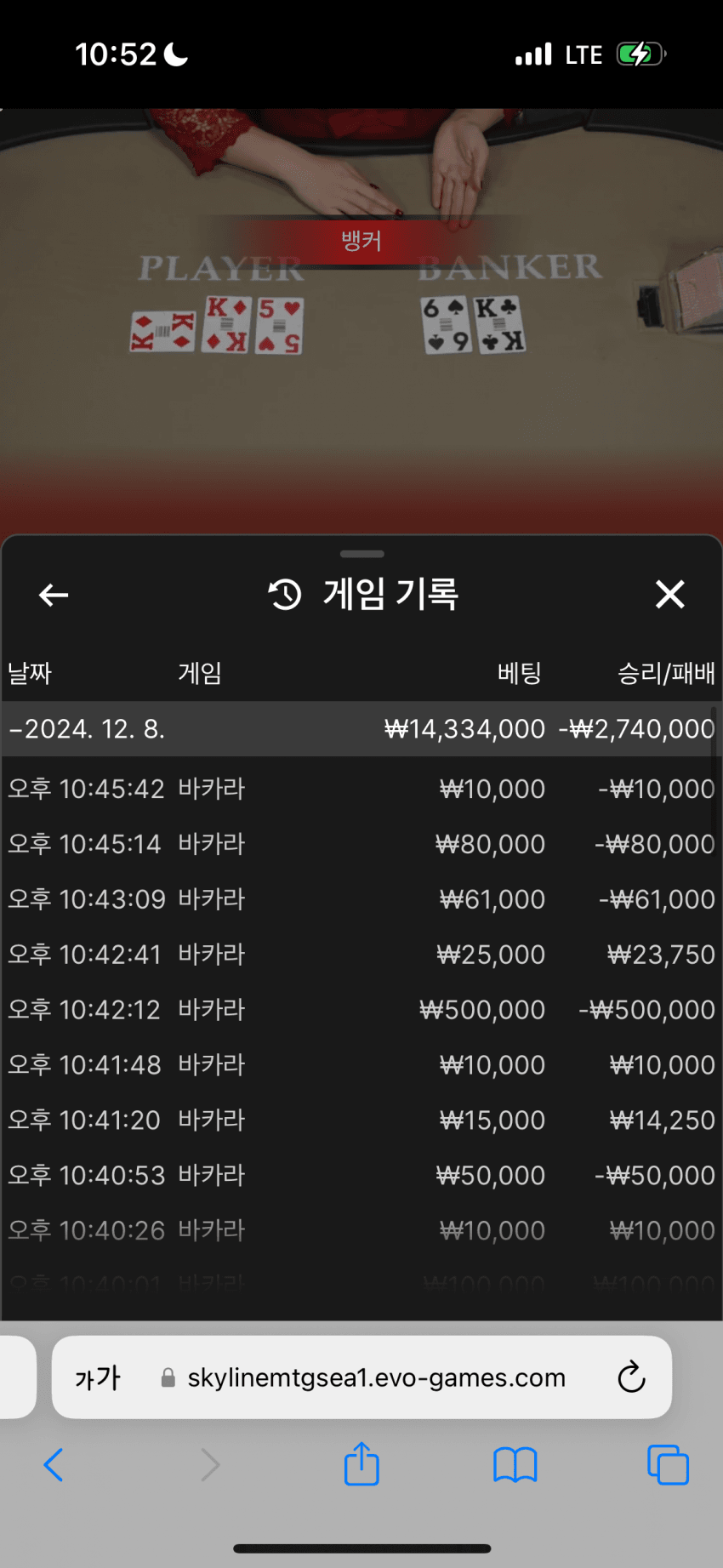
Task: Open the 10:43:09 baccarat record
Action: pyautogui.click(x=361, y=899)
